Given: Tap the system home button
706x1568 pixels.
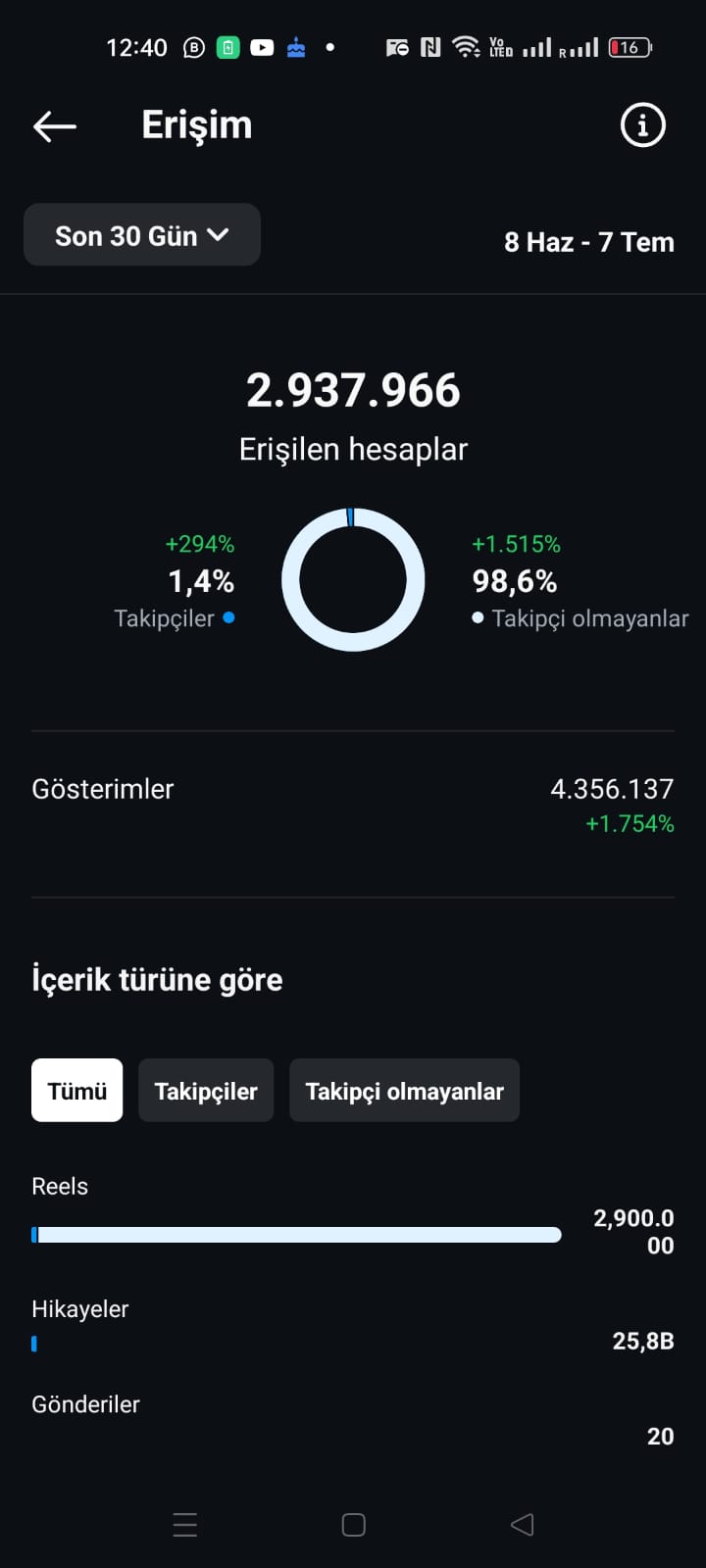Looking at the screenshot, I should (x=353, y=1524).
